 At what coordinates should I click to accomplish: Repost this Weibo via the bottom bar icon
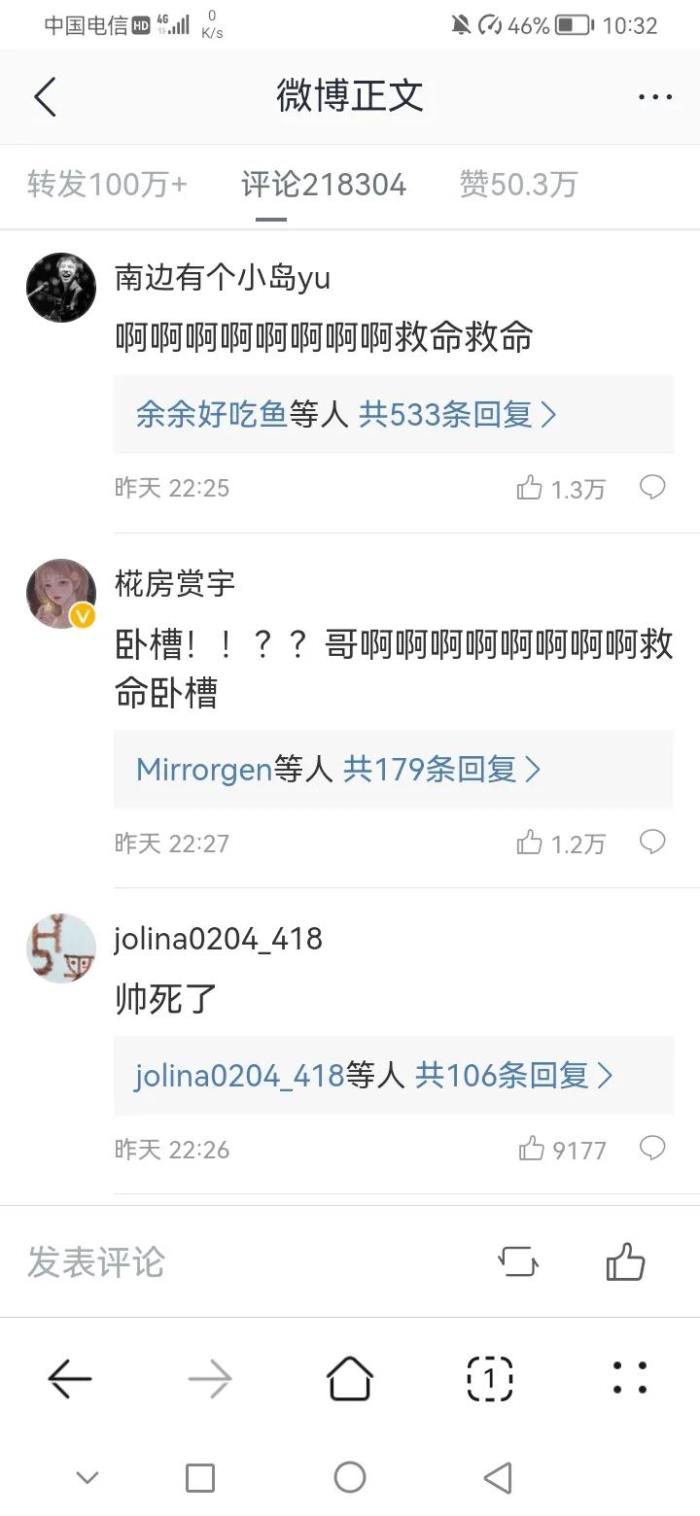(x=518, y=1262)
